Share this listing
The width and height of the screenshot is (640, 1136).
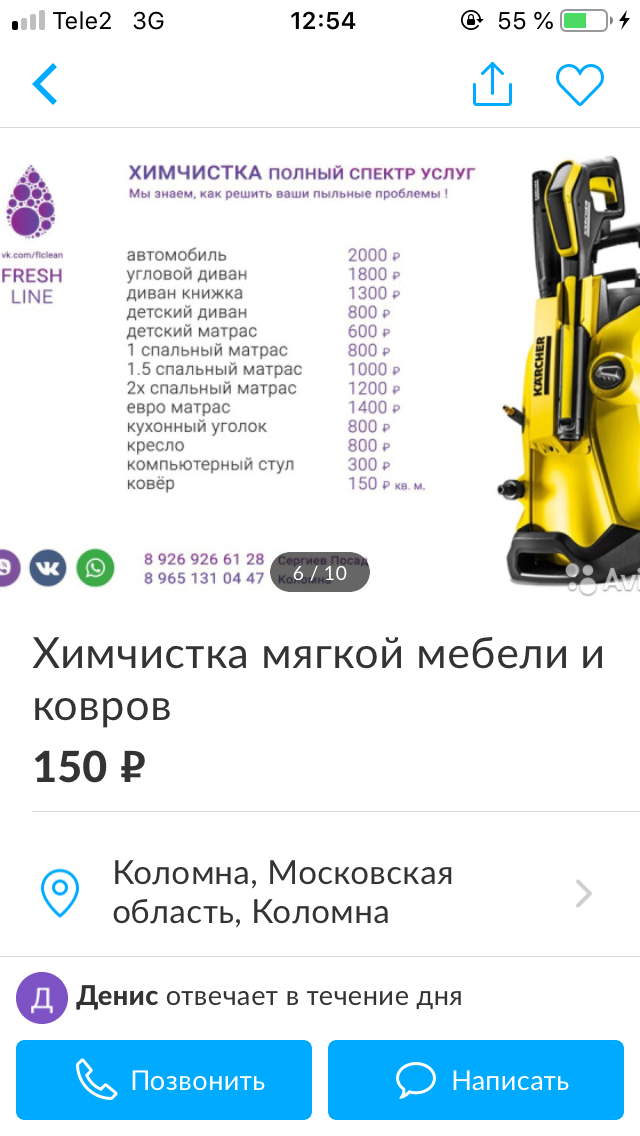(492, 85)
